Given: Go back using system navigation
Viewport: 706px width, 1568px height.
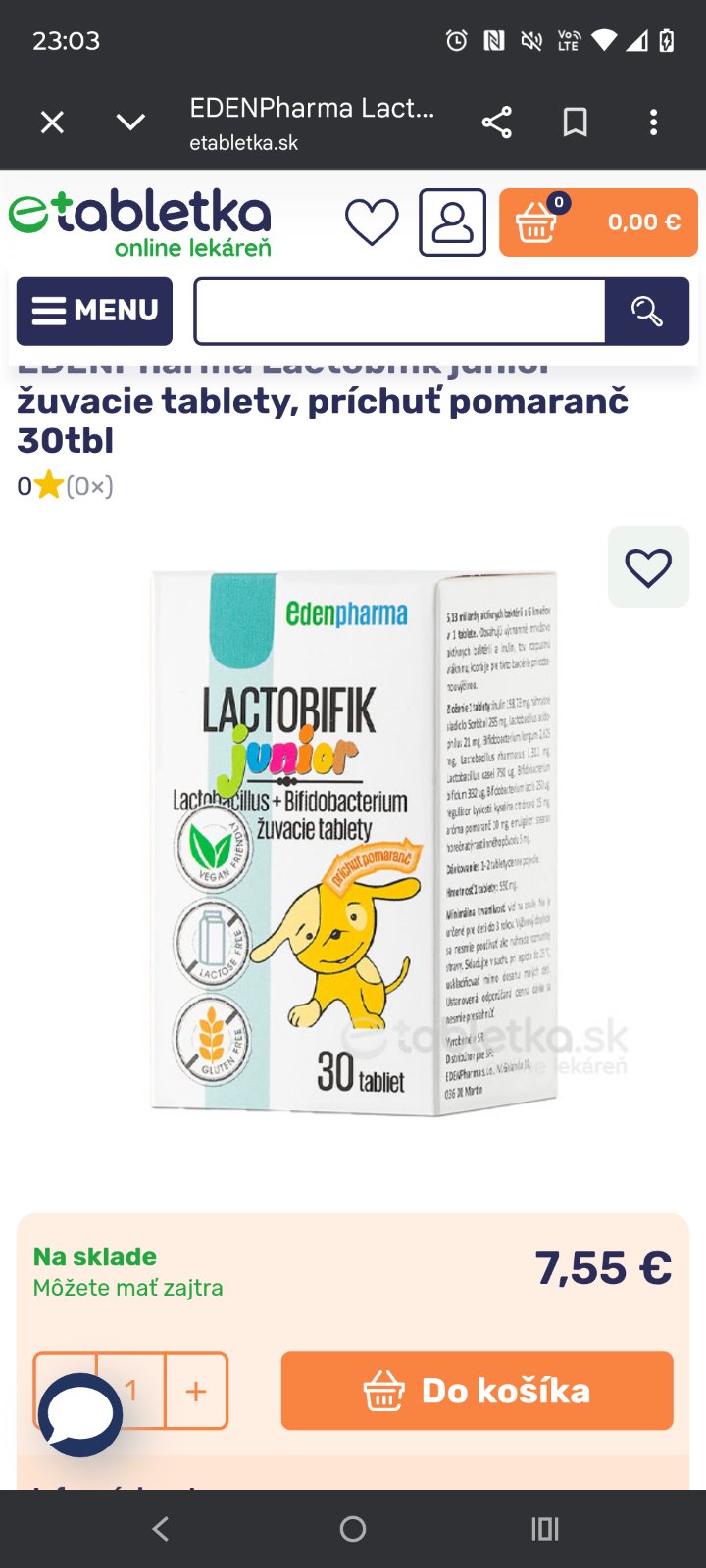Looking at the screenshot, I should tap(161, 1529).
